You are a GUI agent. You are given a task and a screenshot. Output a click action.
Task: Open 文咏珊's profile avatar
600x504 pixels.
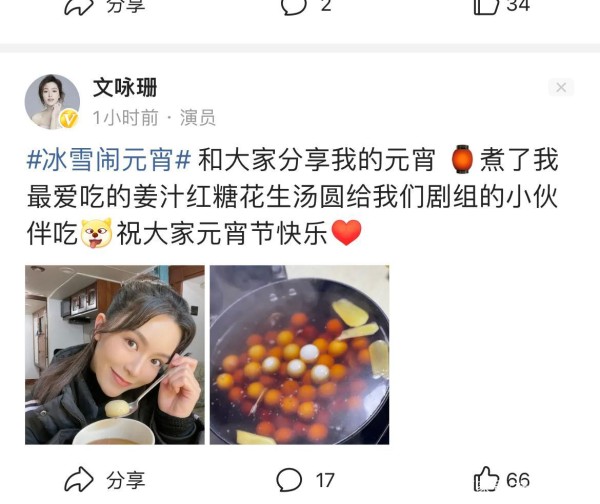(x=52, y=102)
